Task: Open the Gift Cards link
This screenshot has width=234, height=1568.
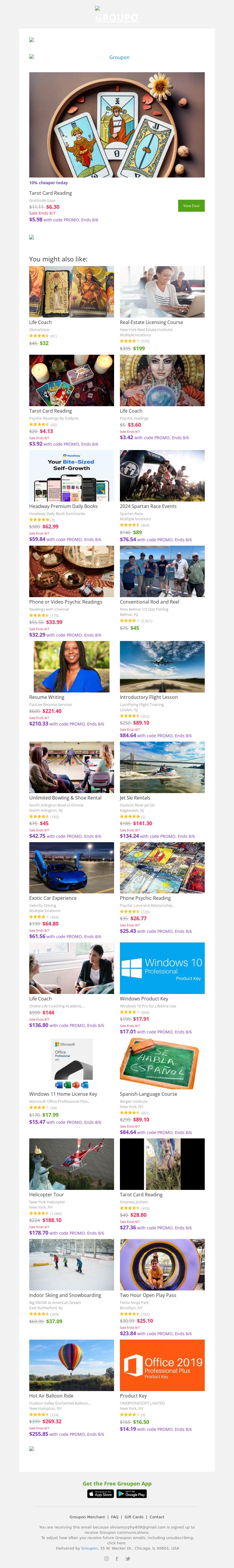Action: pos(134,1517)
